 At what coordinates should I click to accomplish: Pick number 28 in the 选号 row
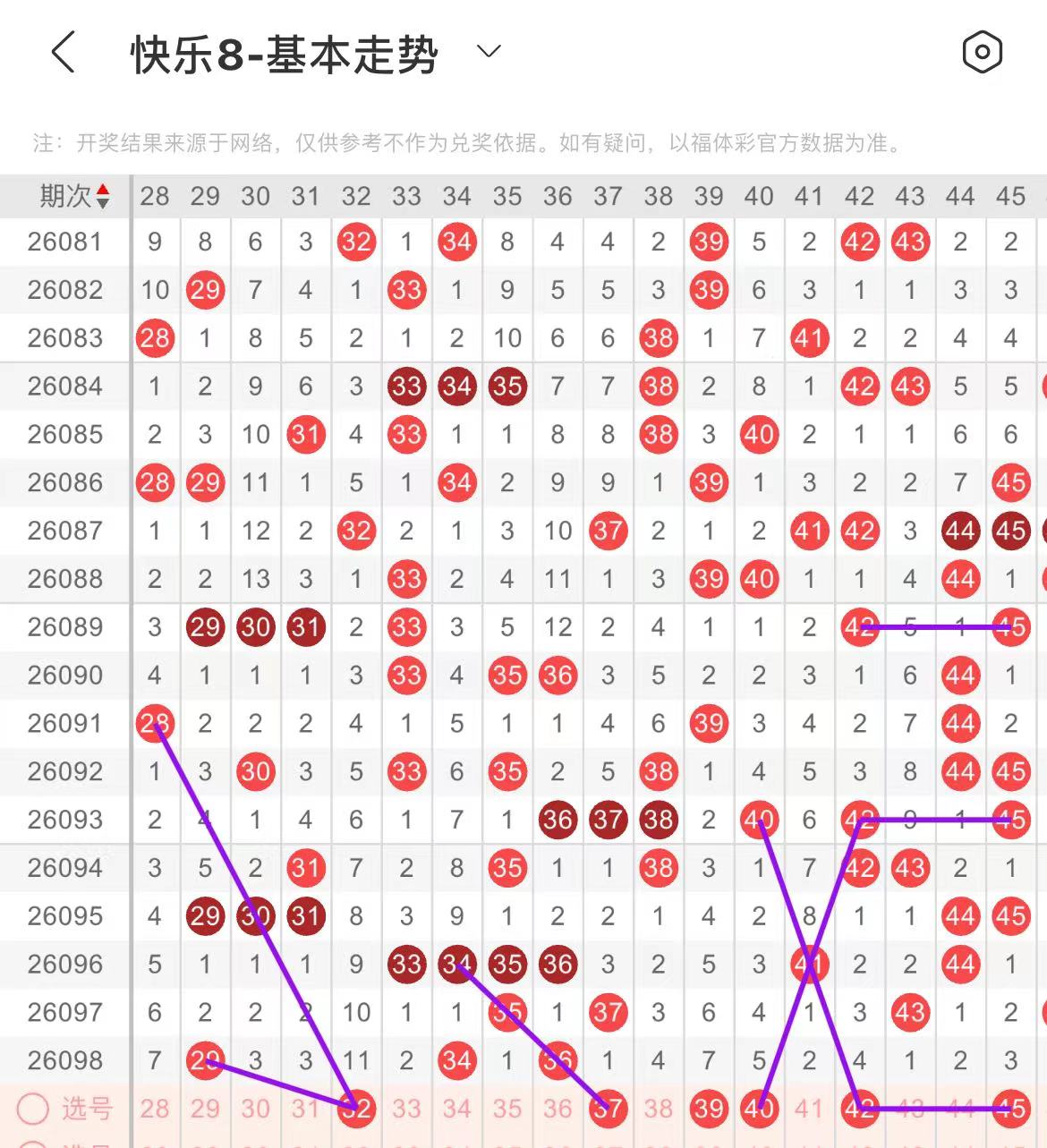[x=155, y=1109]
